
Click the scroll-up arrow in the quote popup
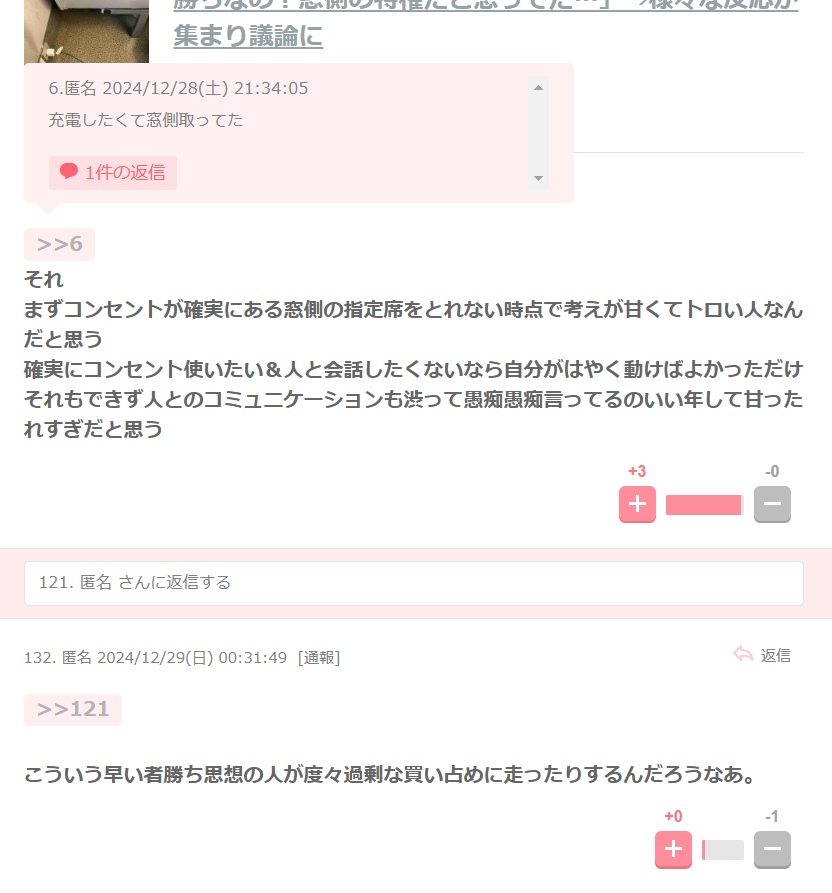[538, 86]
